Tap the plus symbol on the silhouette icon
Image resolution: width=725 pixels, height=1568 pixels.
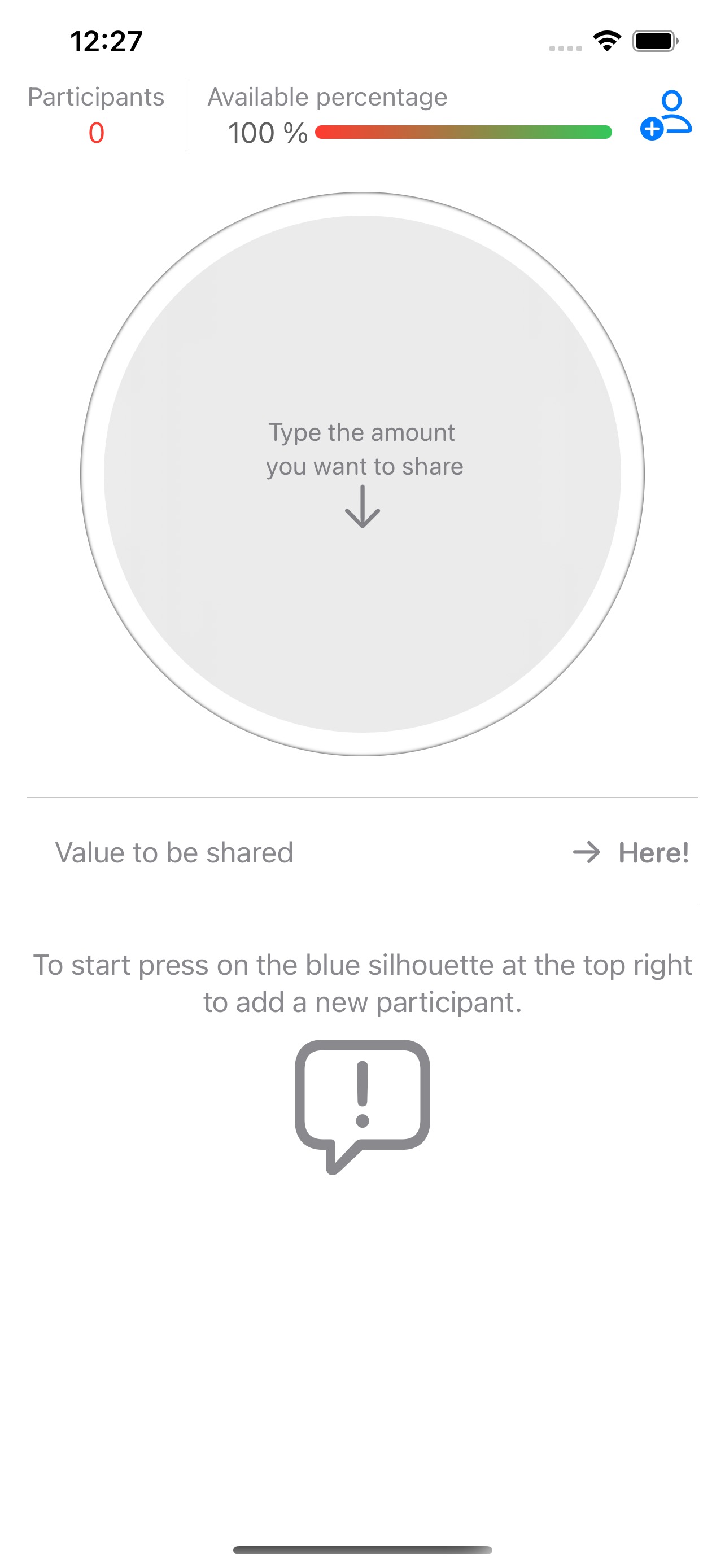[x=653, y=129]
